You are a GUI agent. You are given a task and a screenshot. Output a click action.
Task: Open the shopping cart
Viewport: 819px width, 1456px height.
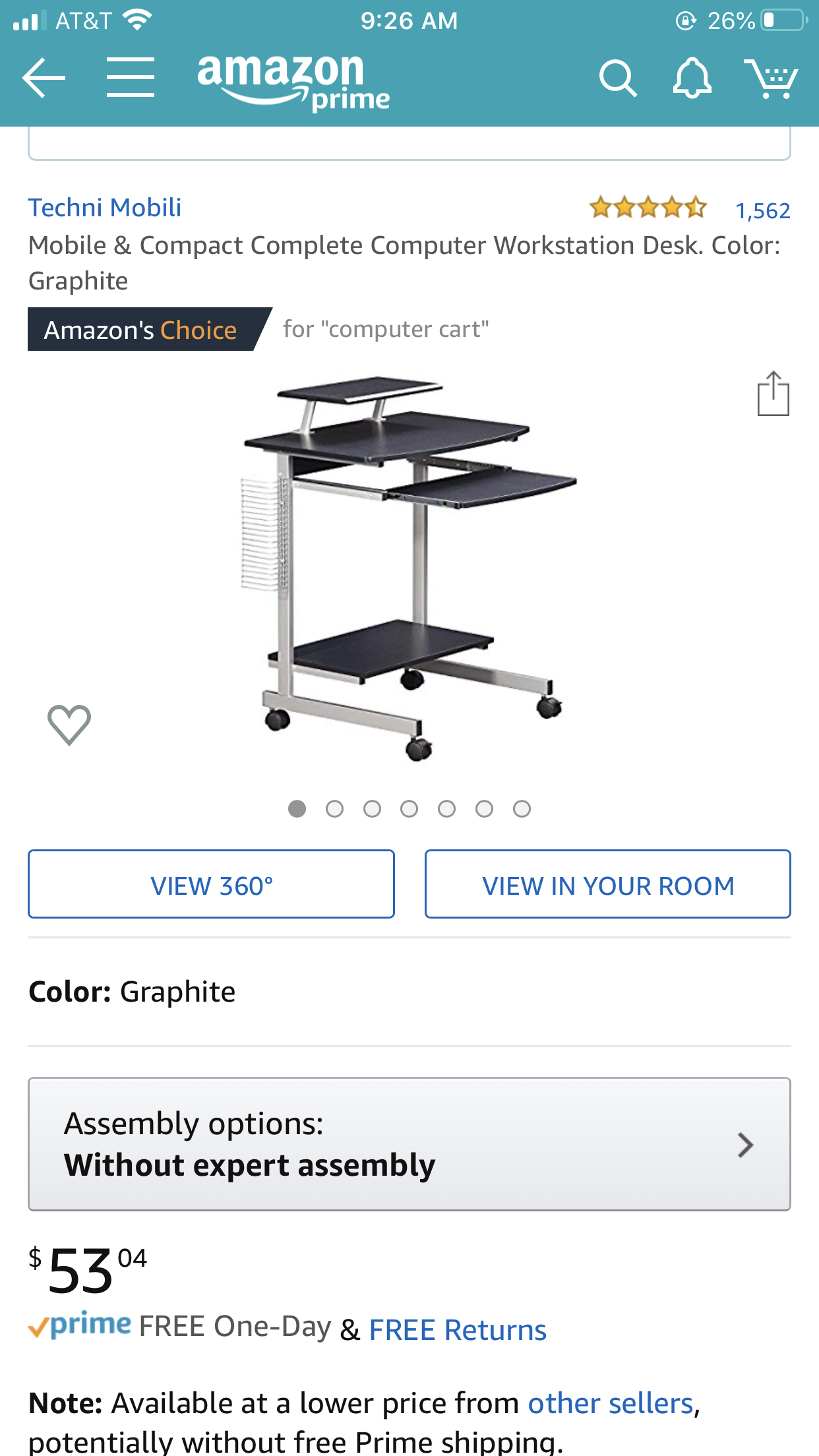[770, 78]
